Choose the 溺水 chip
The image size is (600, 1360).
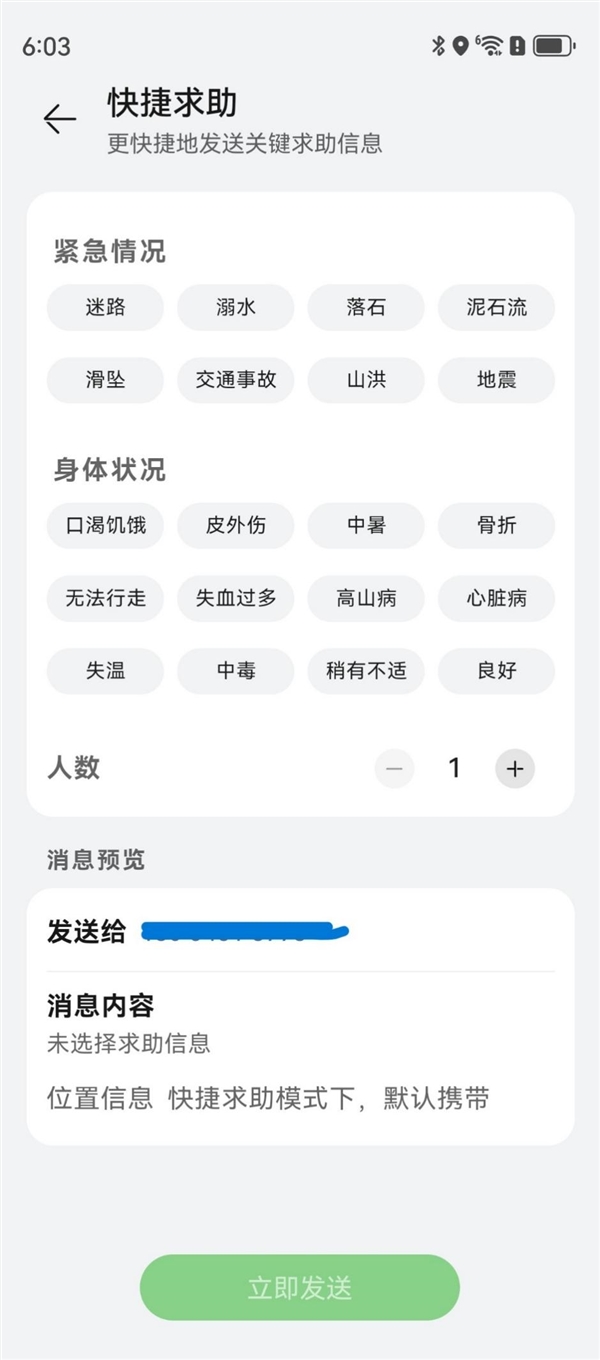[236, 307]
